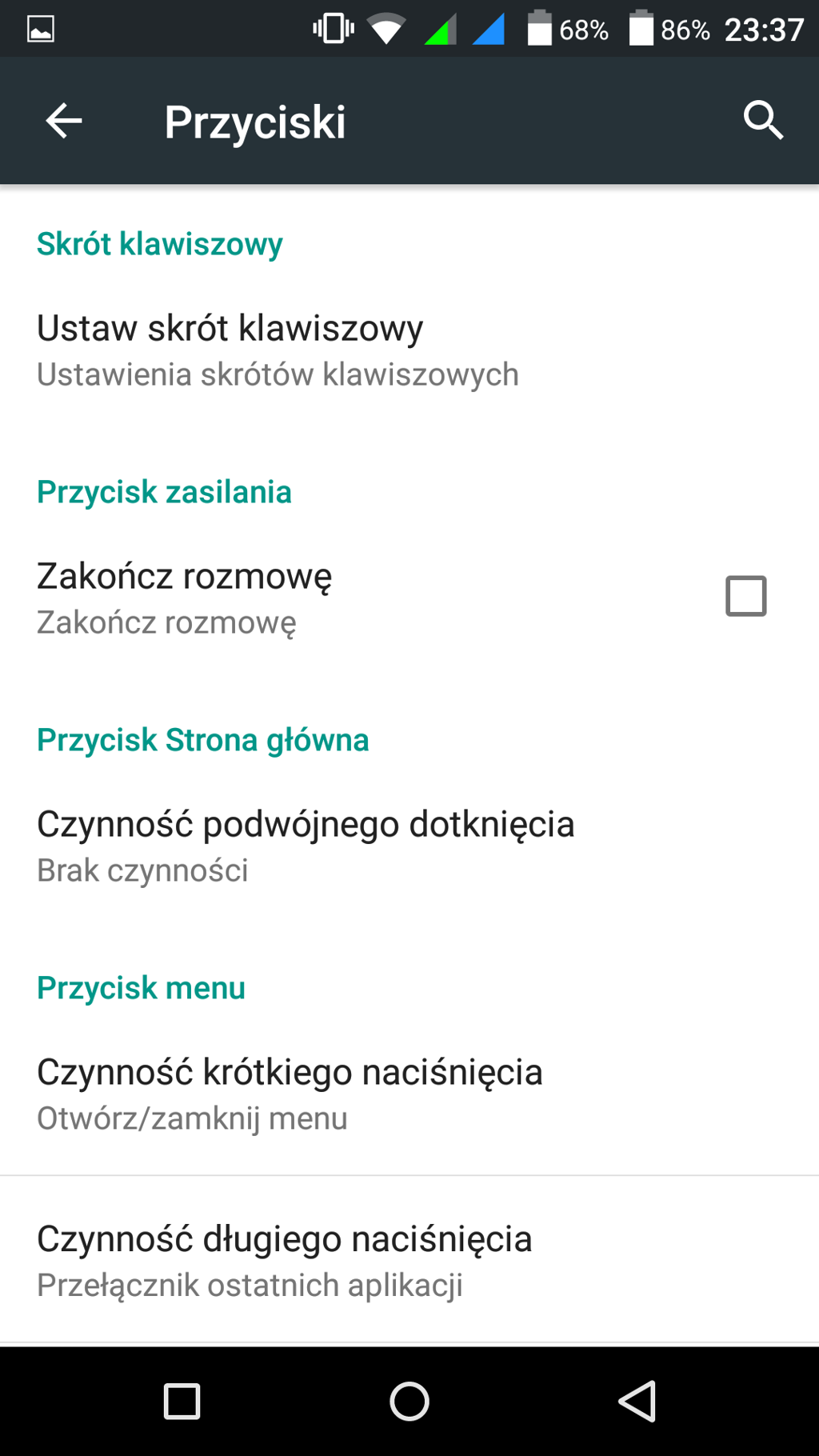Open the search icon in settings

point(762,121)
